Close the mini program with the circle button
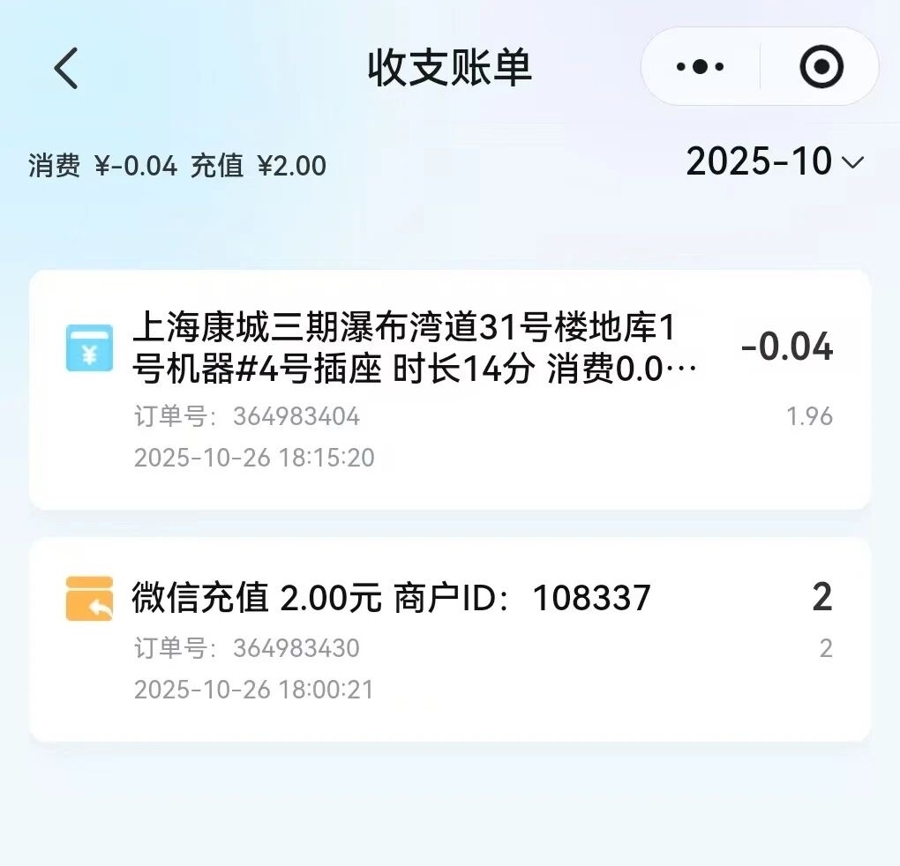This screenshot has height=866, width=900. [822, 68]
